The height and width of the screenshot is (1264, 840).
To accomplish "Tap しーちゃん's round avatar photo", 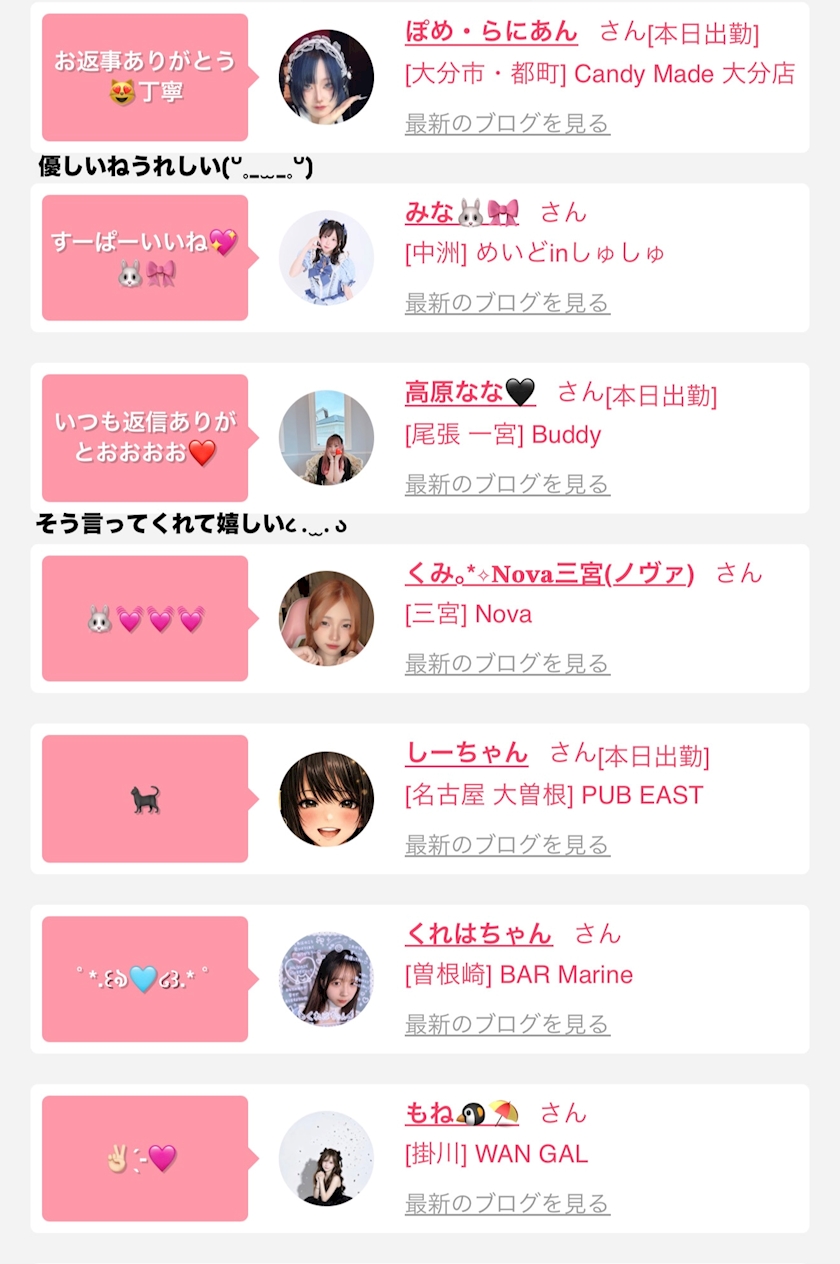I will pyautogui.click(x=326, y=799).
